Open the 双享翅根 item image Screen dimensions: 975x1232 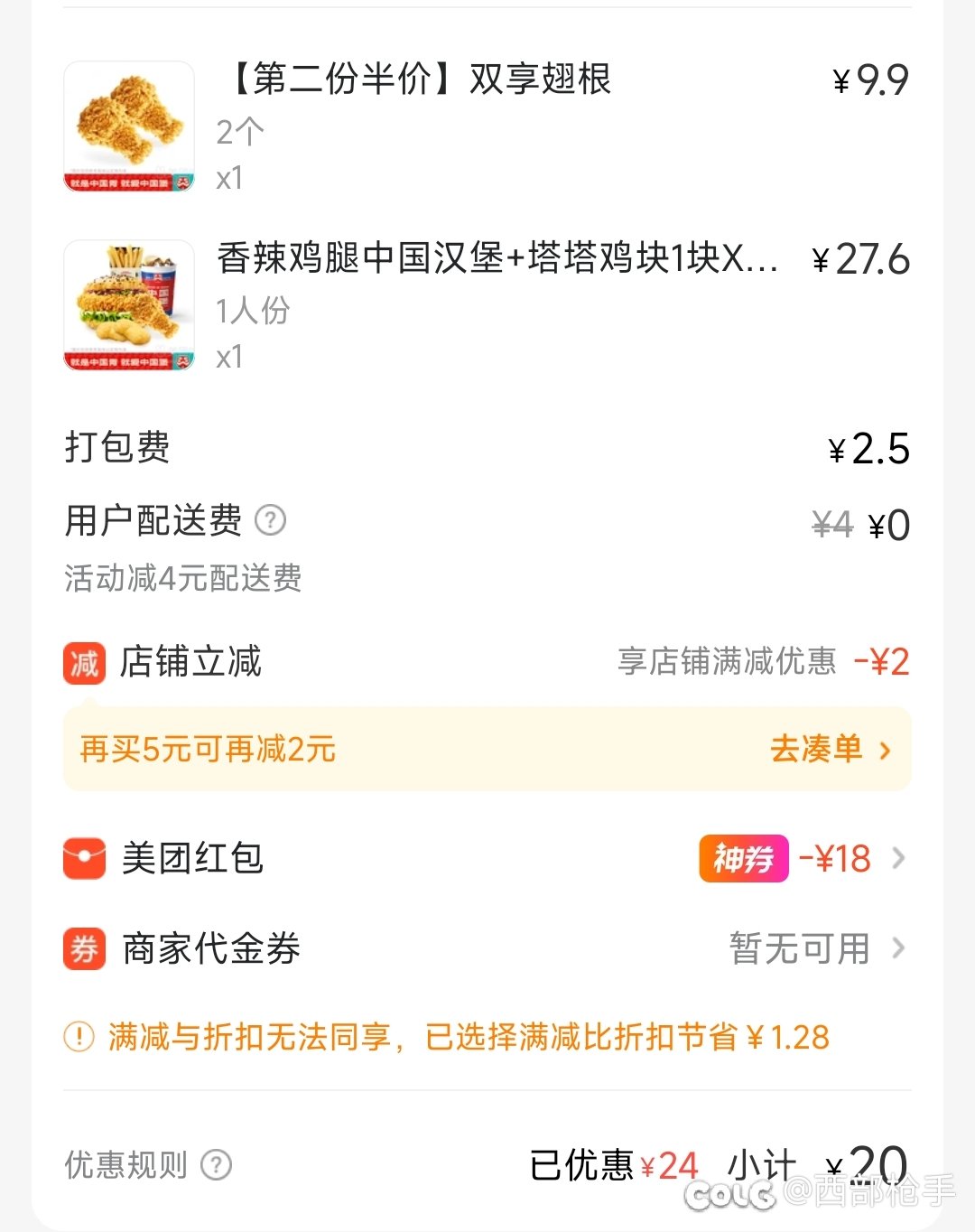[x=129, y=126]
